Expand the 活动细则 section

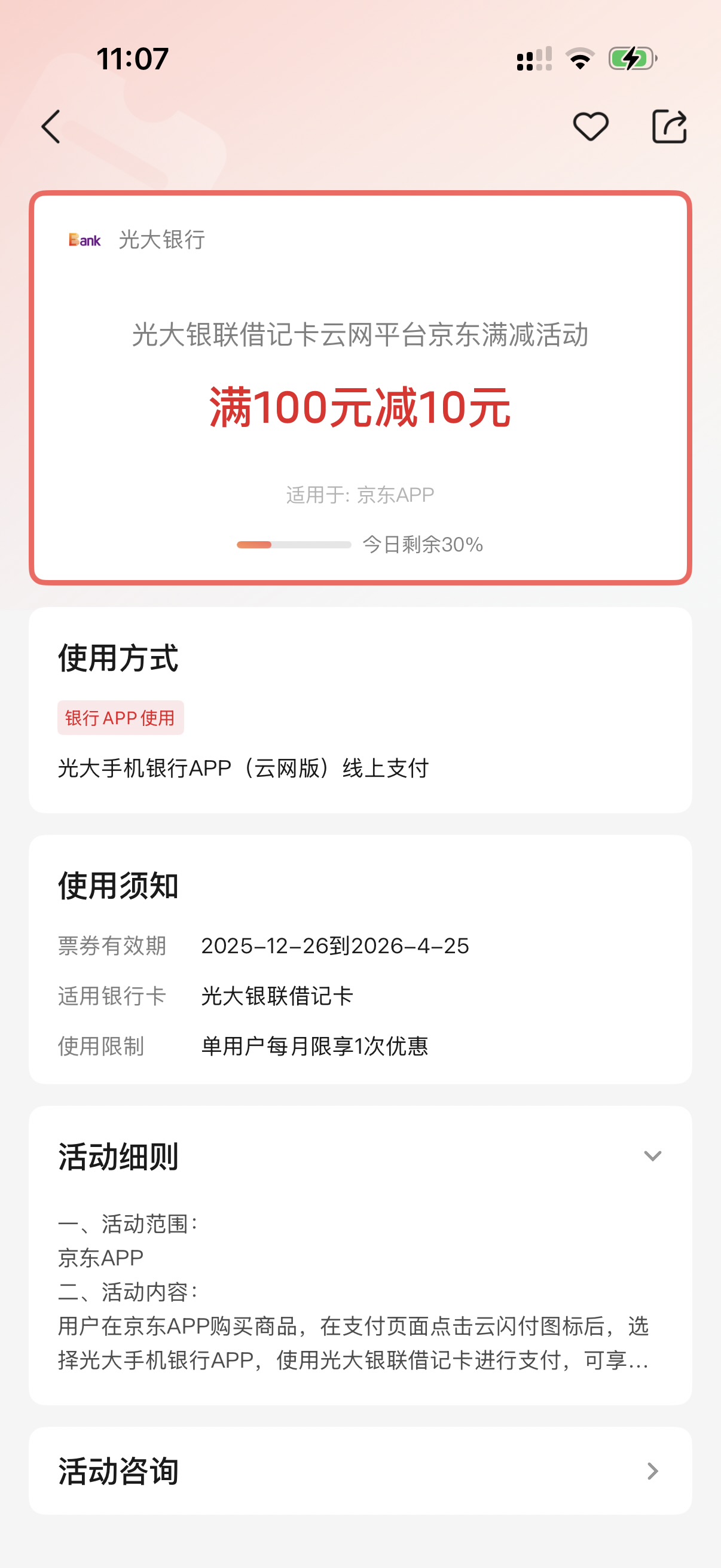coord(652,1155)
